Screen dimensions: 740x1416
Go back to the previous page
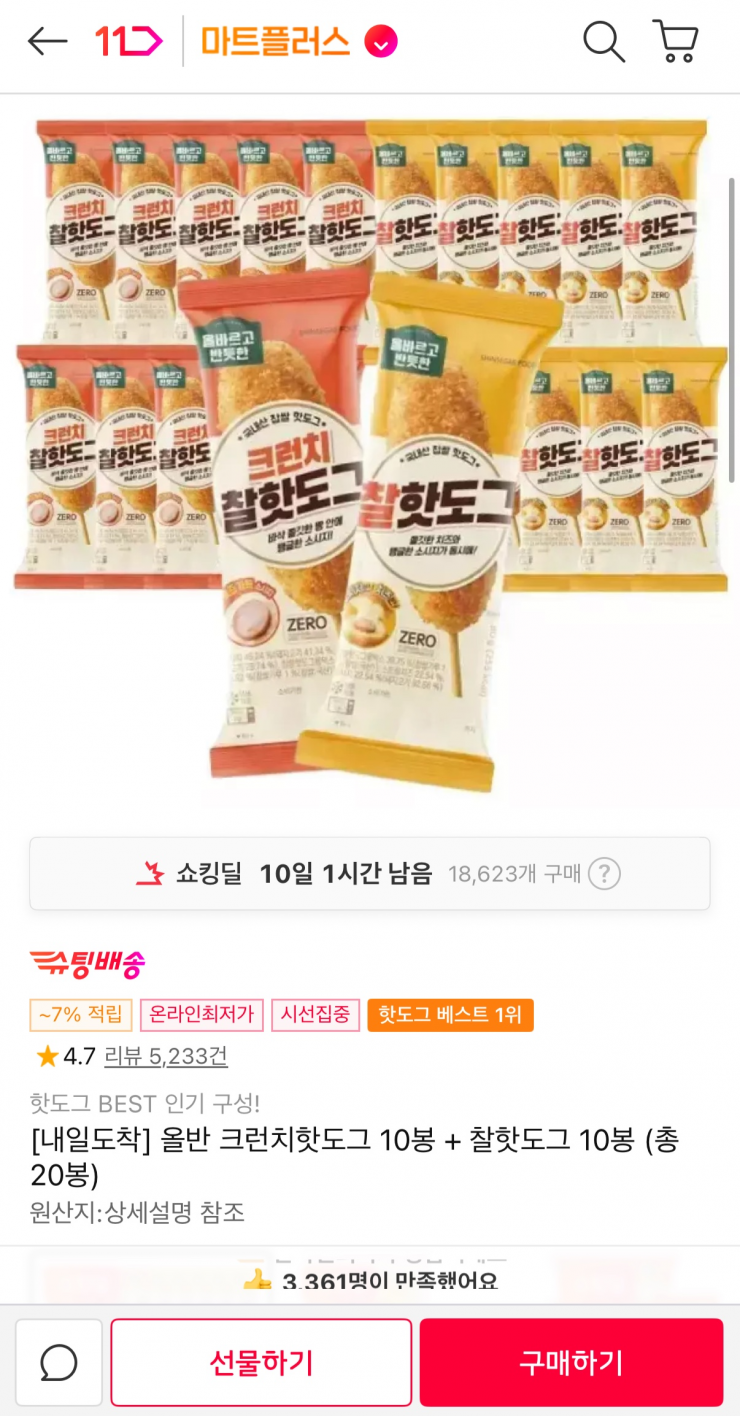(x=47, y=42)
